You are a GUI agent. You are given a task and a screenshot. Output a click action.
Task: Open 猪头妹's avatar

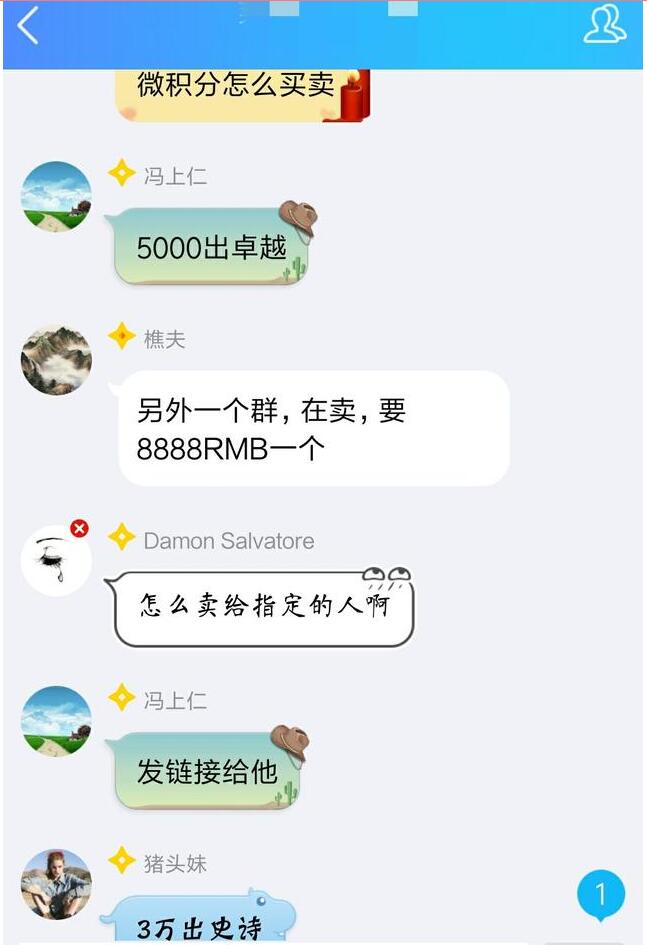56,884
